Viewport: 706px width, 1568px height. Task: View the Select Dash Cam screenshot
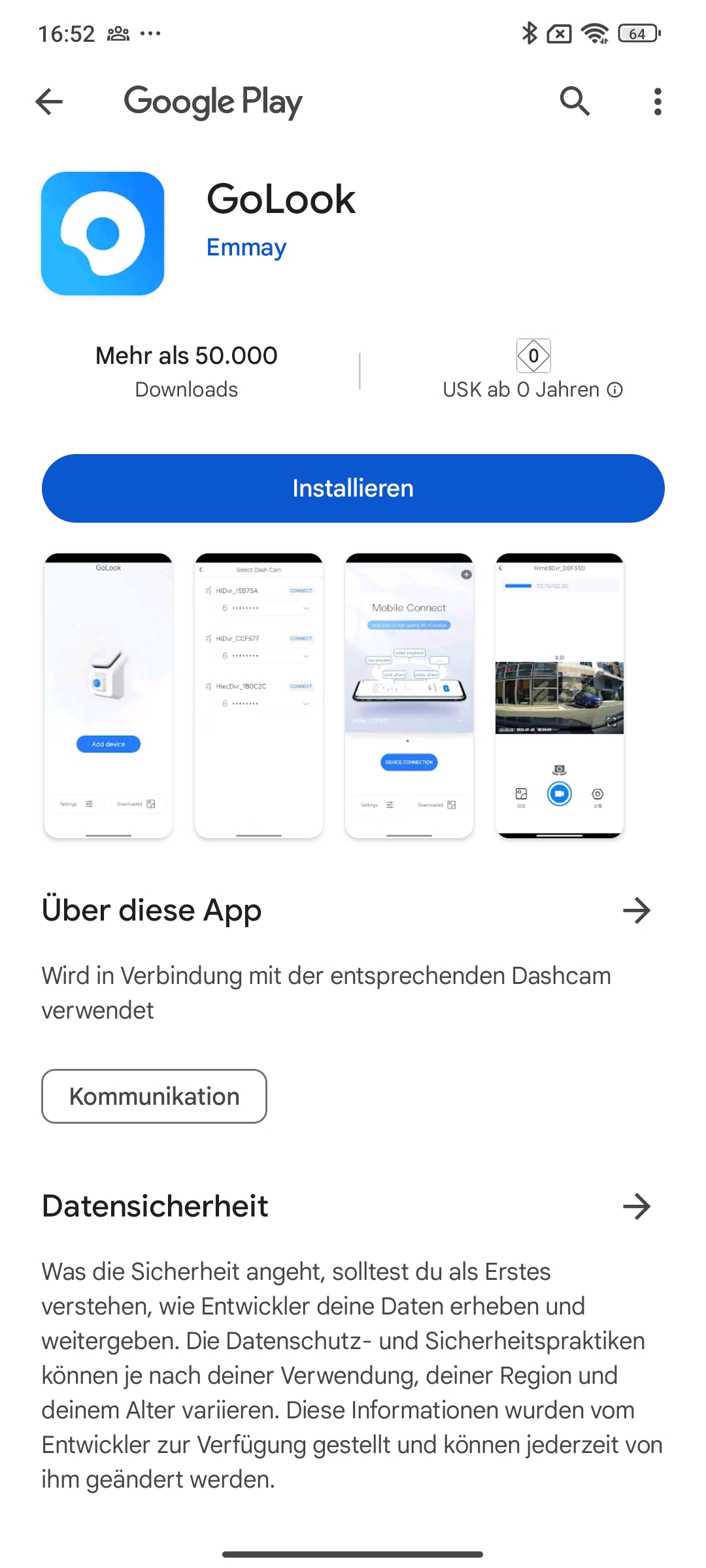pos(259,696)
